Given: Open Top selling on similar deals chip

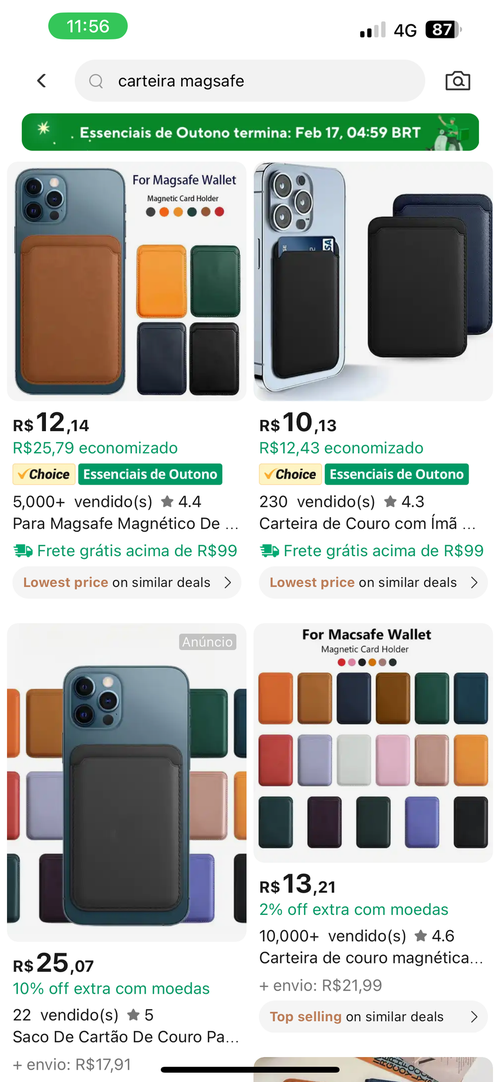Looking at the screenshot, I should (373, 1016).
